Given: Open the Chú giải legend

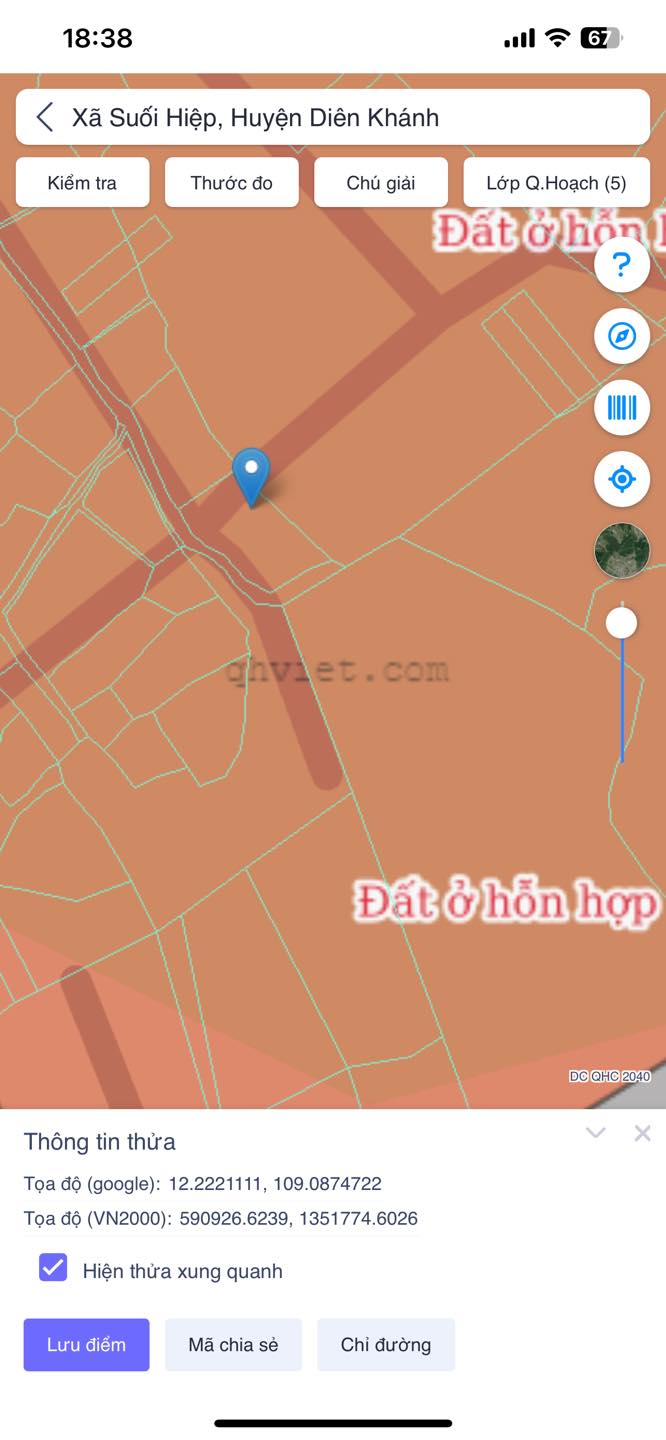Looking at the screenshot, I should [381, 183].
